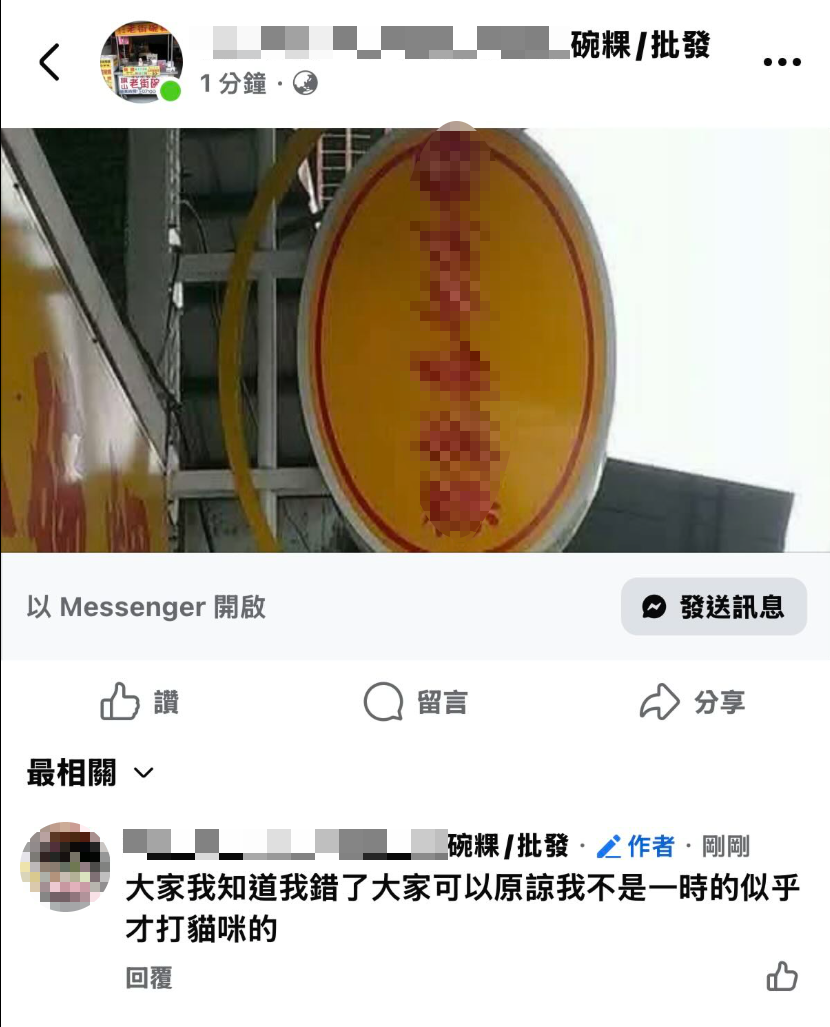Expand the chevron next to 最相關
The height and width of the screenshot is (1027, 830).
[143, 773]
